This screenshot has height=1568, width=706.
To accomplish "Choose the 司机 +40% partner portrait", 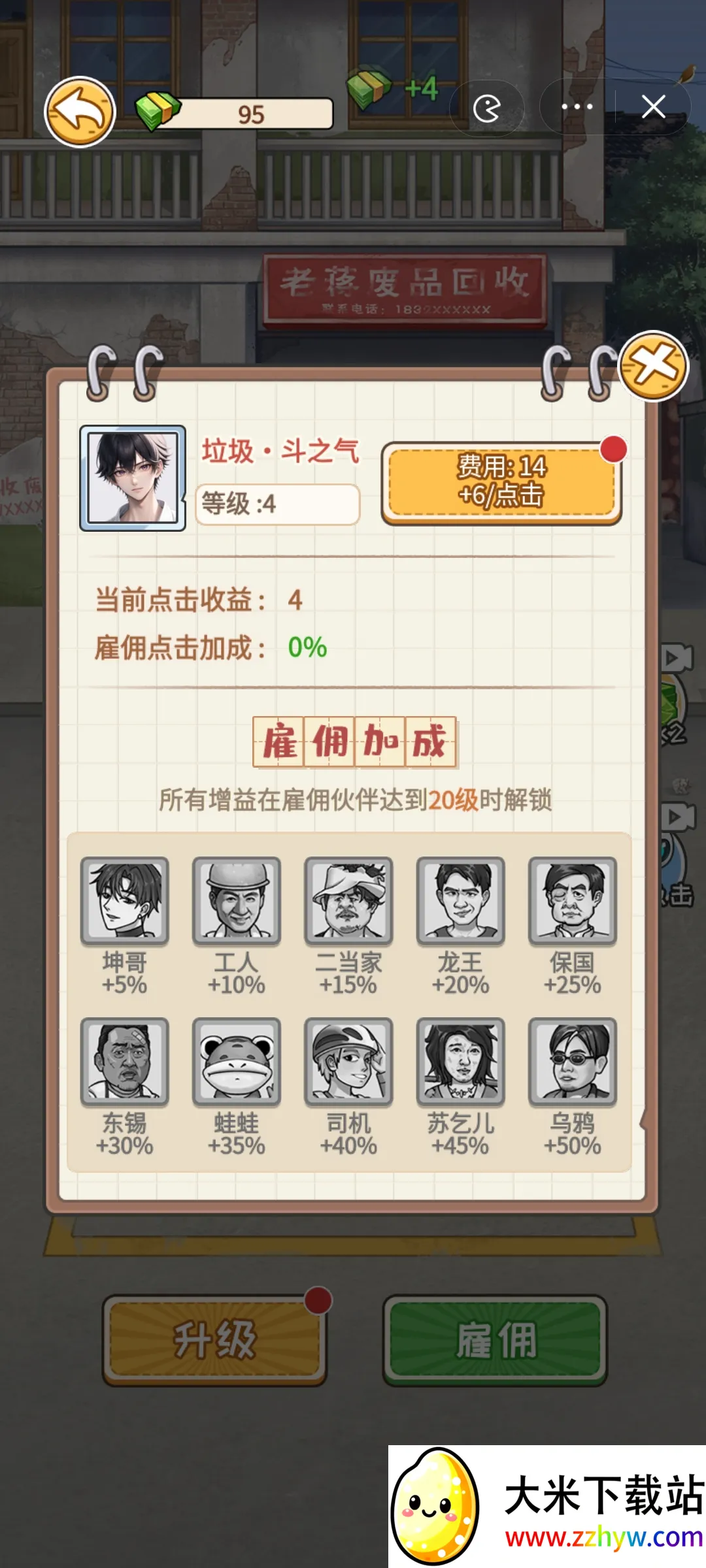I will [x=348, y=1062].
